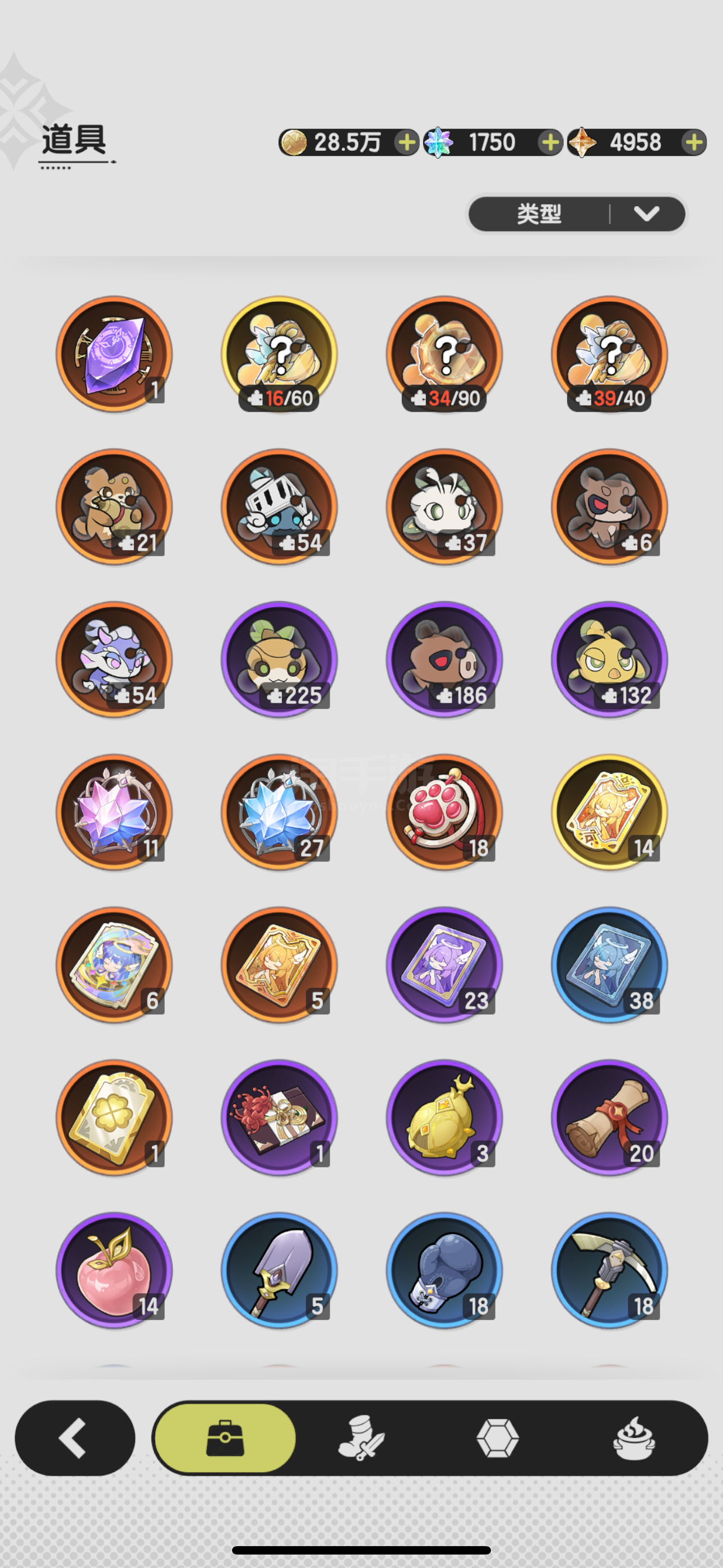Select the blue boxing glove item

[x=444, y=1271]
